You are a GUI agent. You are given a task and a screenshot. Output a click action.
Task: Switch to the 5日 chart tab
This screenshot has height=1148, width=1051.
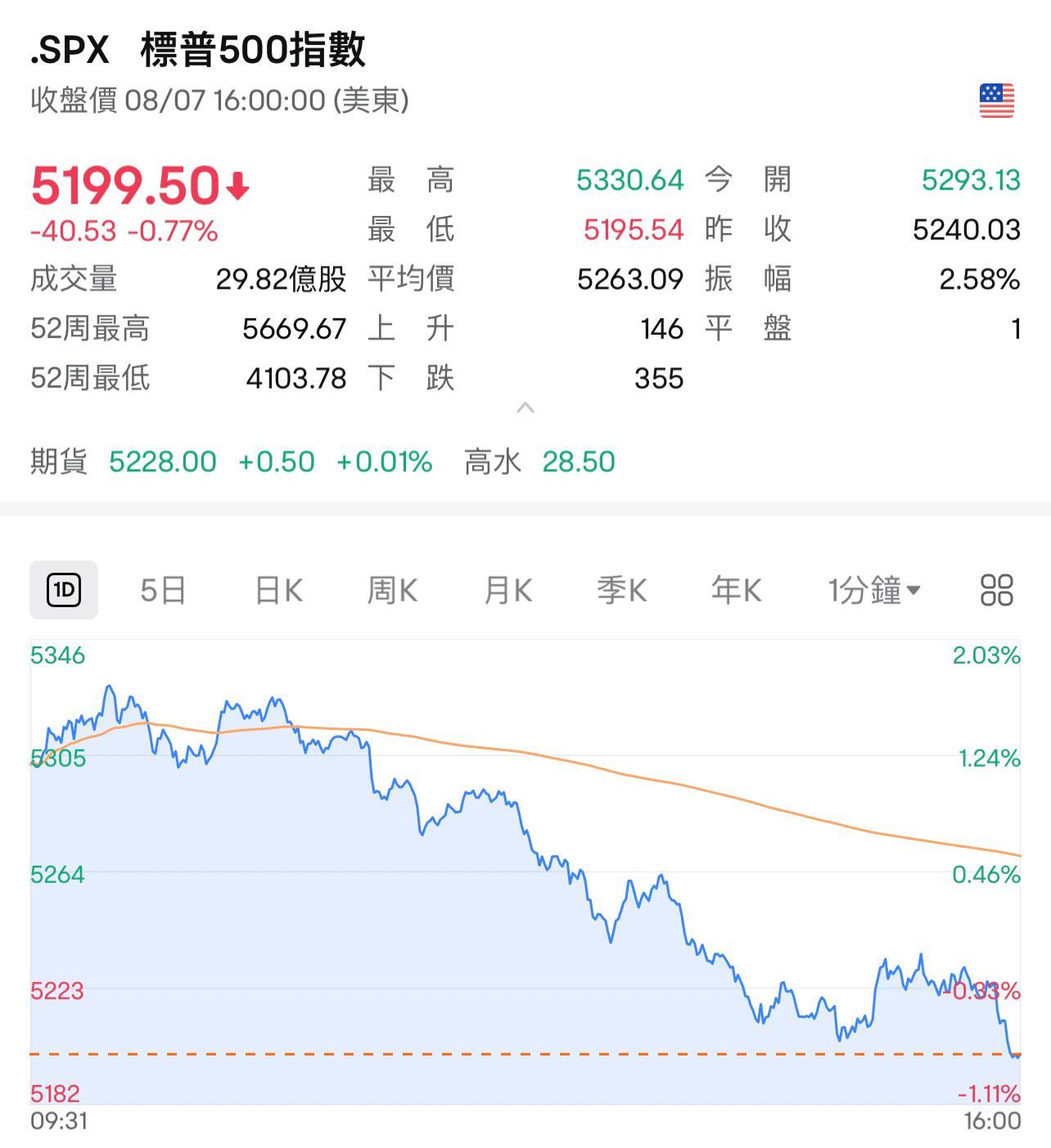(x=163, y=589)
